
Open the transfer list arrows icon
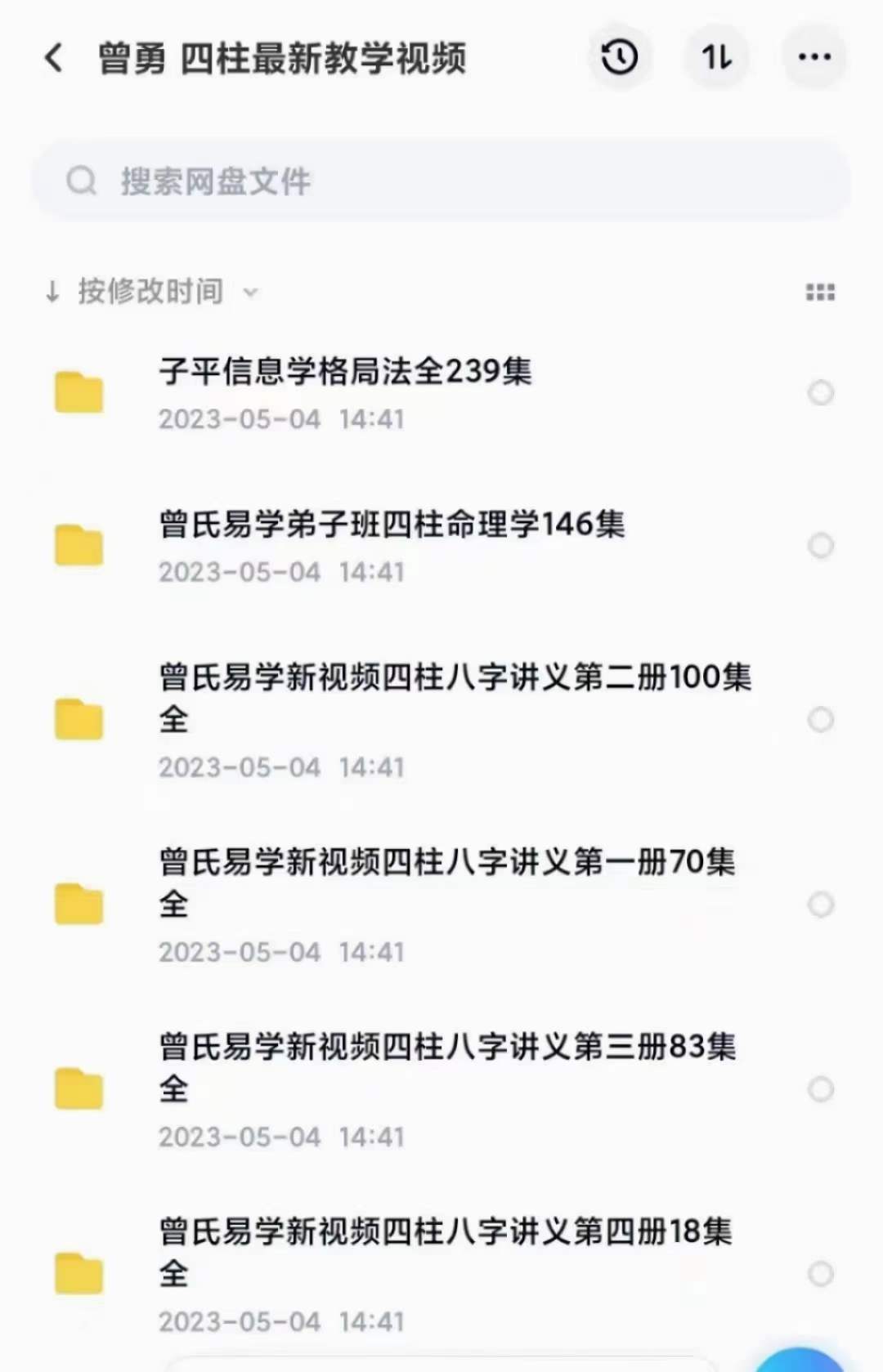pos(717,57)
